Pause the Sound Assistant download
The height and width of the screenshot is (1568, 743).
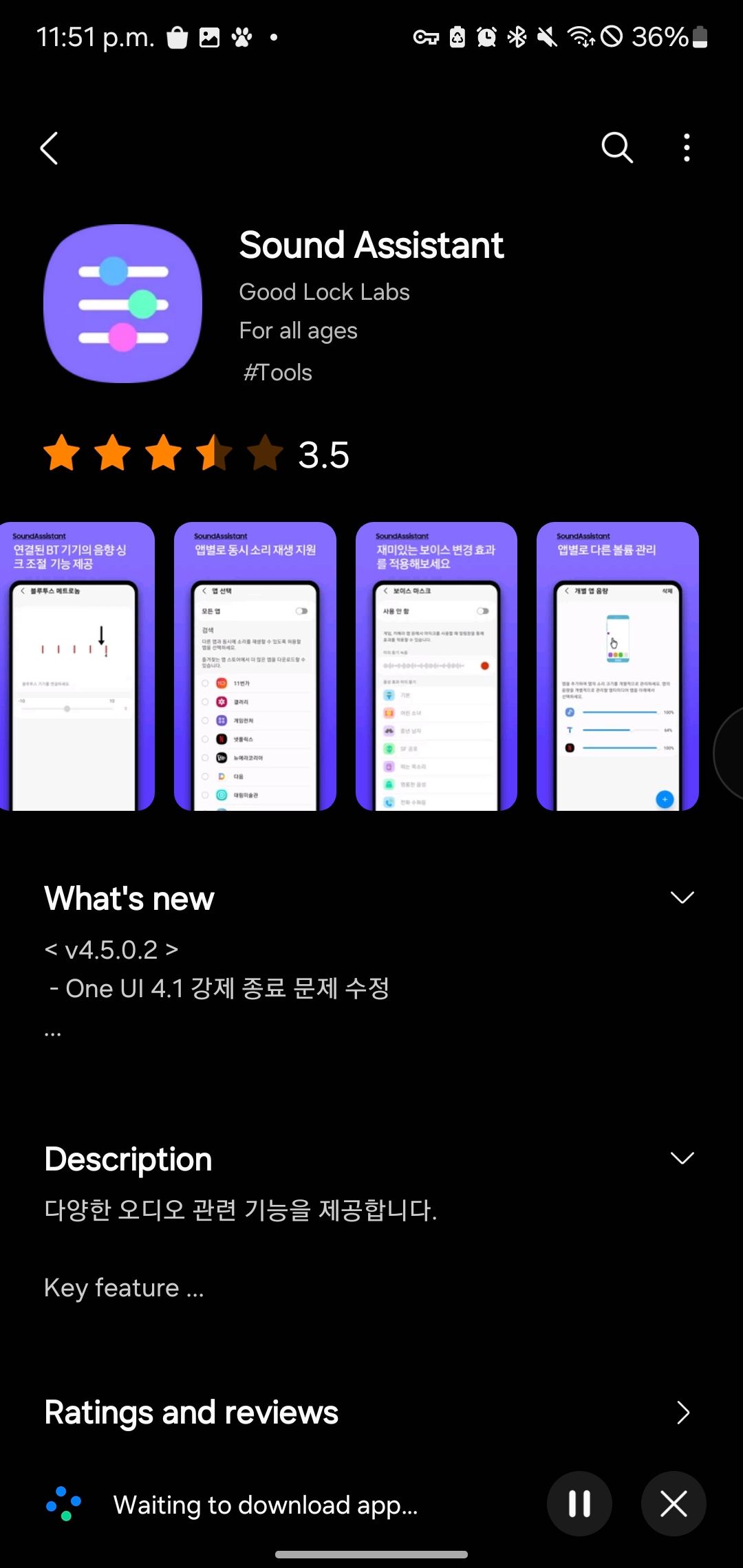point(579,1503)
